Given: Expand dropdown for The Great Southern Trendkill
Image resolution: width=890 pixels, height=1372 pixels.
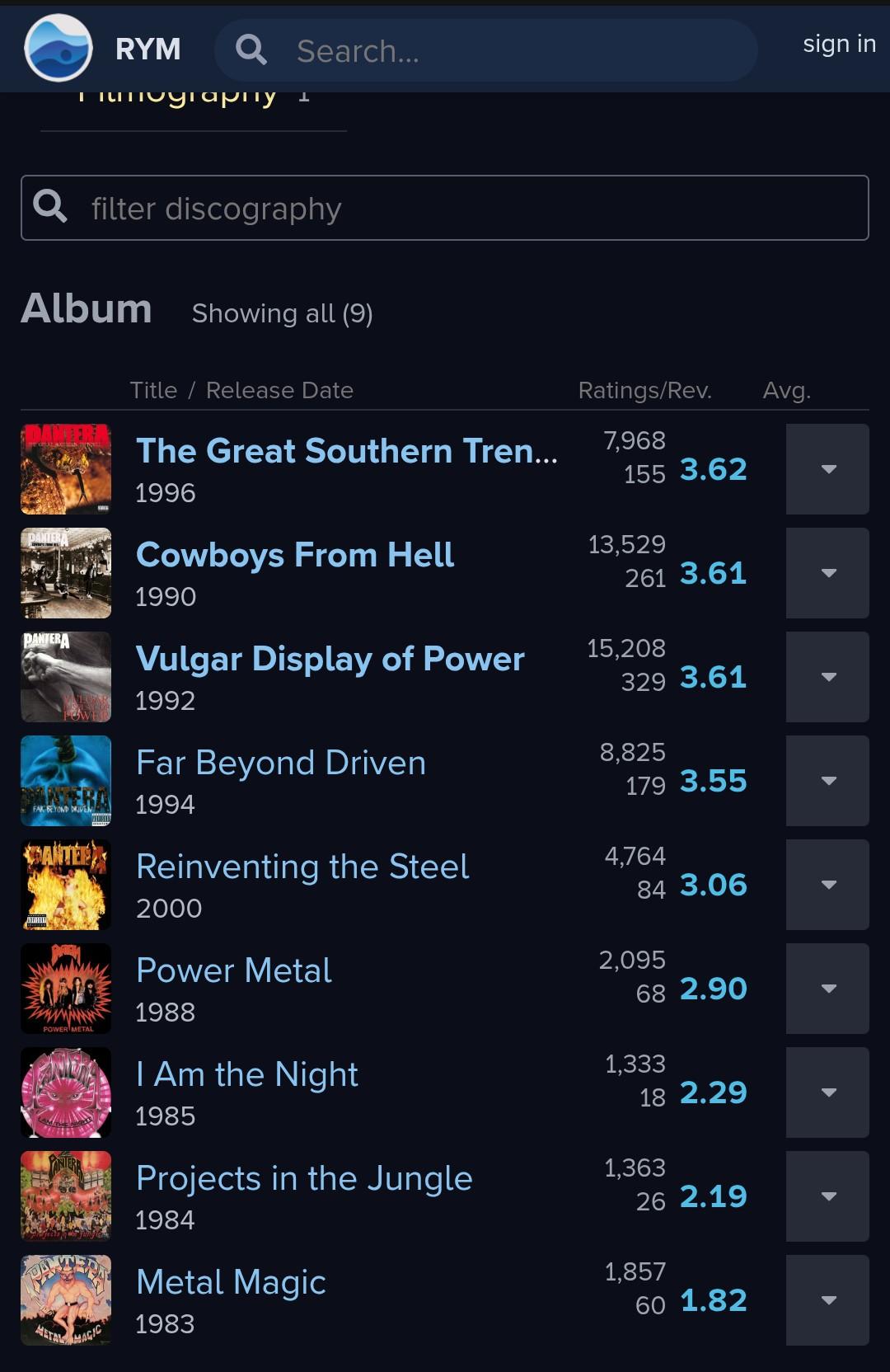Looking at the screenshot, I should pyautogui.click(x=827, y=469).
